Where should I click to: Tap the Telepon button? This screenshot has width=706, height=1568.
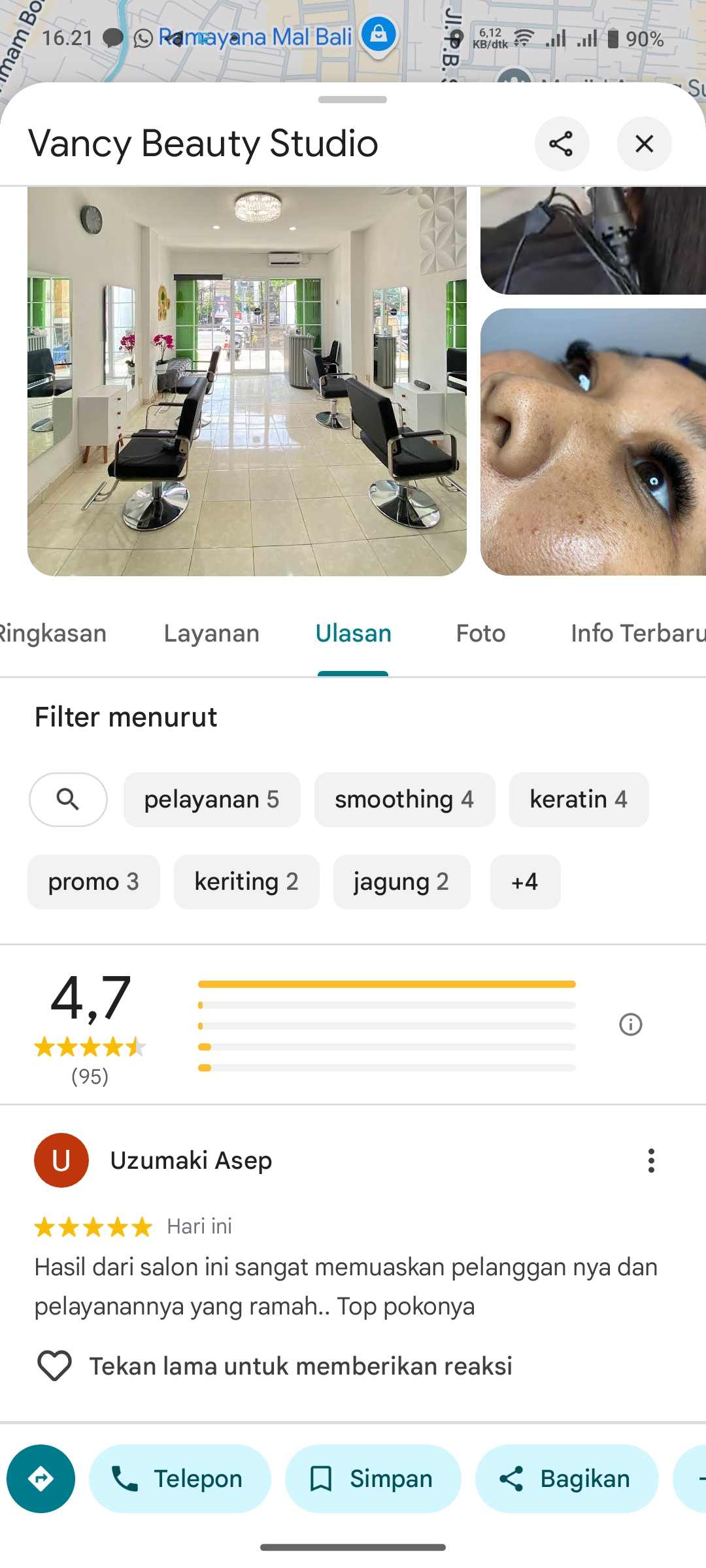(x=180, y=1478)
